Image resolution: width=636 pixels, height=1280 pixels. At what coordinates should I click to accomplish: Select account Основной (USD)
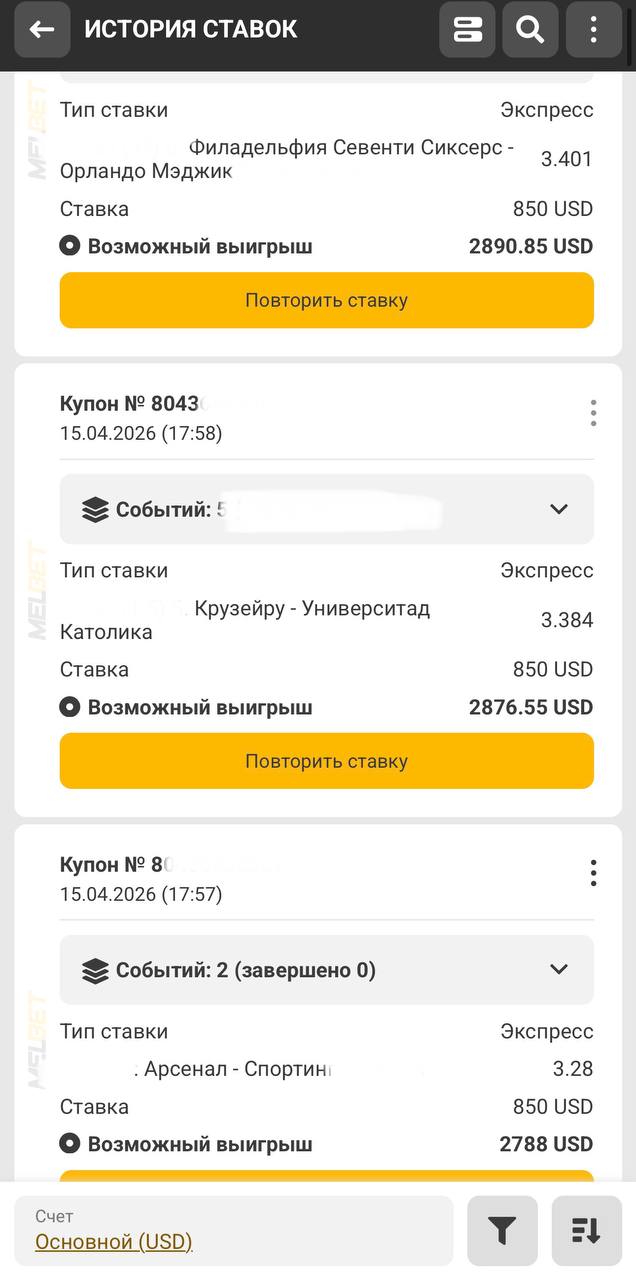[114, 1242]
